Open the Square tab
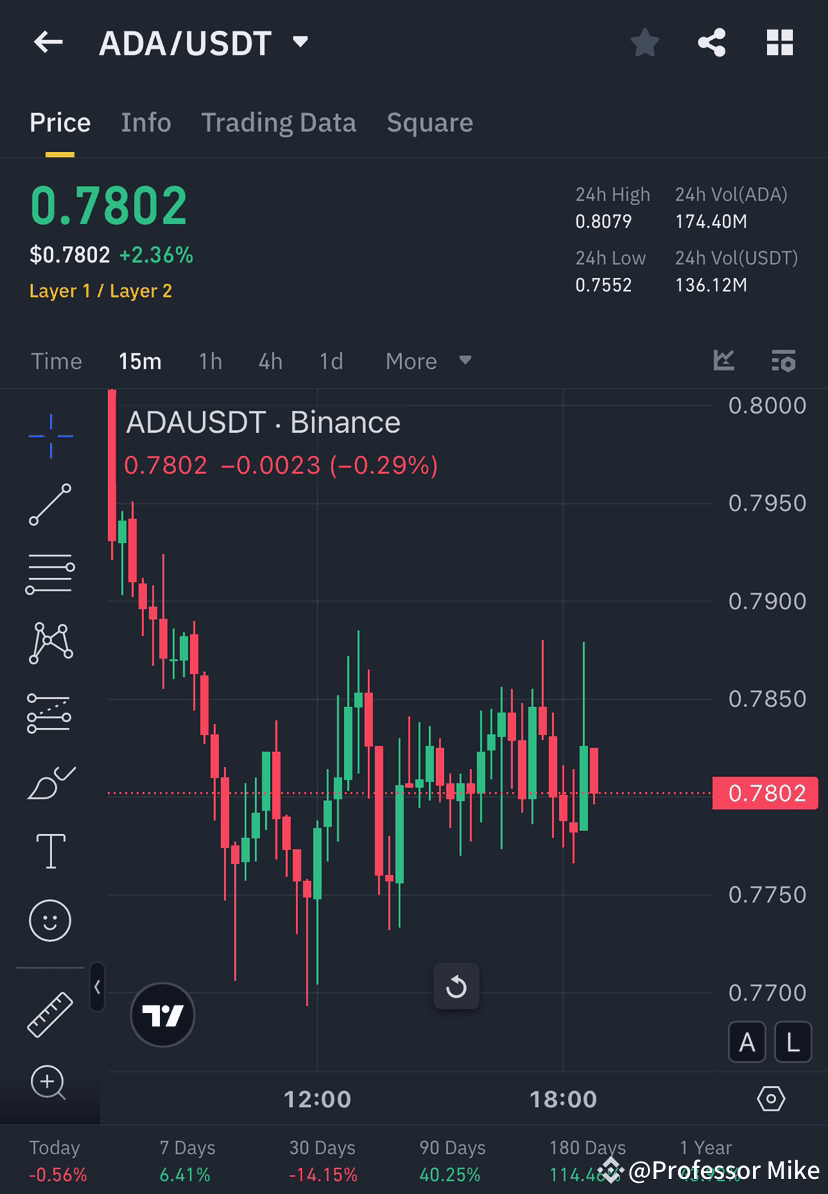Screen dimensions: 828x1194 click(429, 122)
